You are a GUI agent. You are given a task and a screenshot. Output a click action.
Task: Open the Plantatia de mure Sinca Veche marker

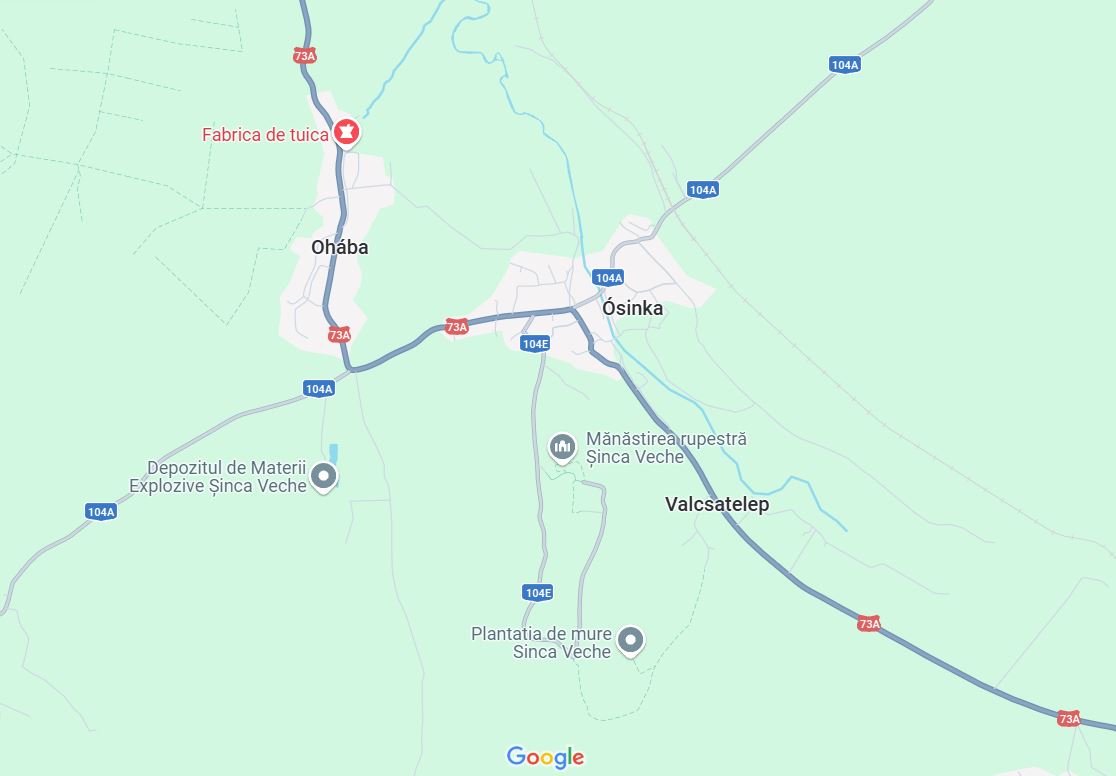(631, 641)
